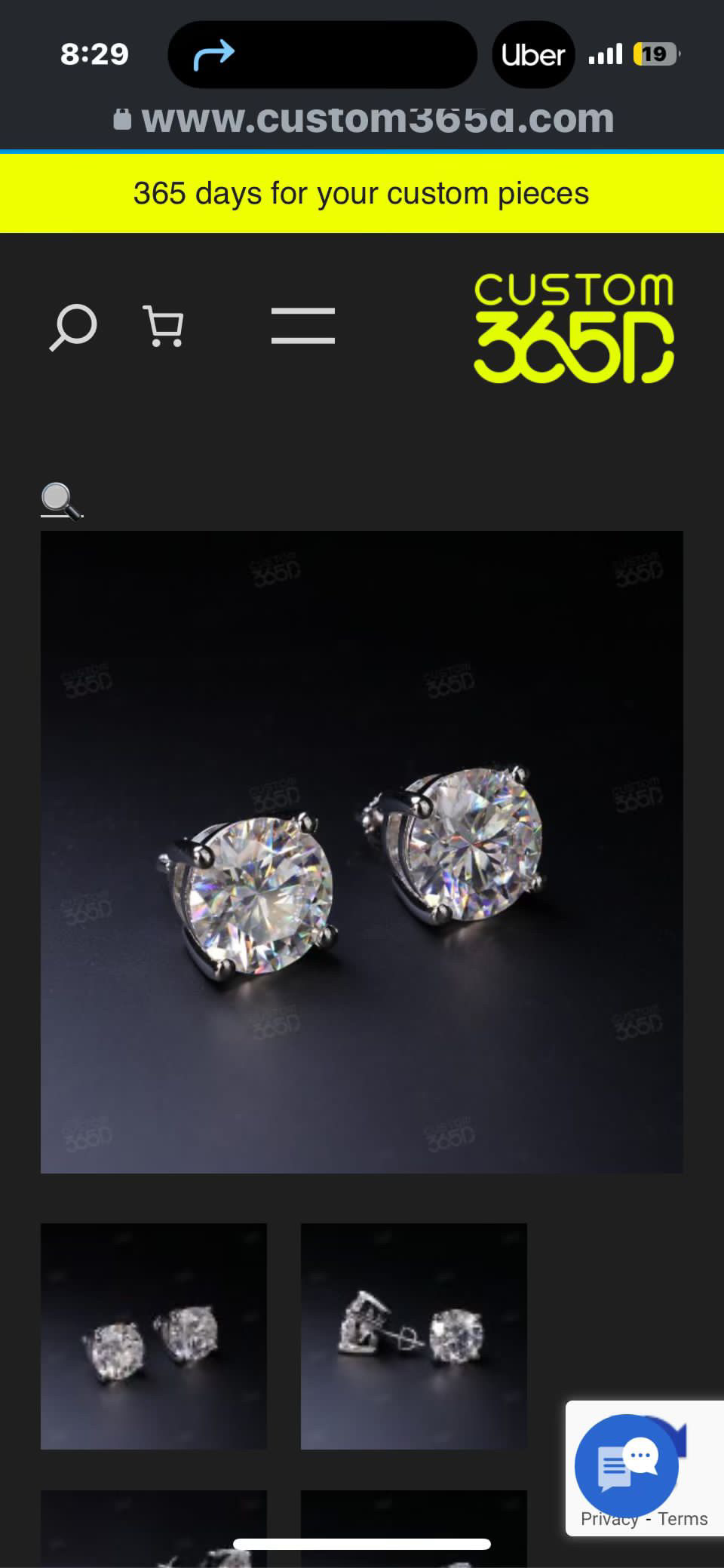Open the main earrings product photo
The image size is (724, 1568).
[x=361, y=852]
